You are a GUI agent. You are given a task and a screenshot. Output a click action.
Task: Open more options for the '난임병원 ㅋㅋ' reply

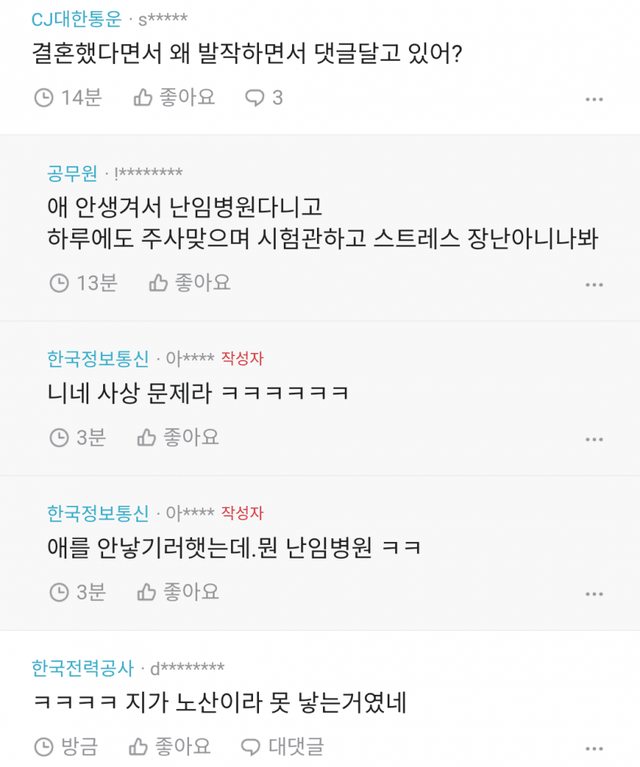pos(594,593)
